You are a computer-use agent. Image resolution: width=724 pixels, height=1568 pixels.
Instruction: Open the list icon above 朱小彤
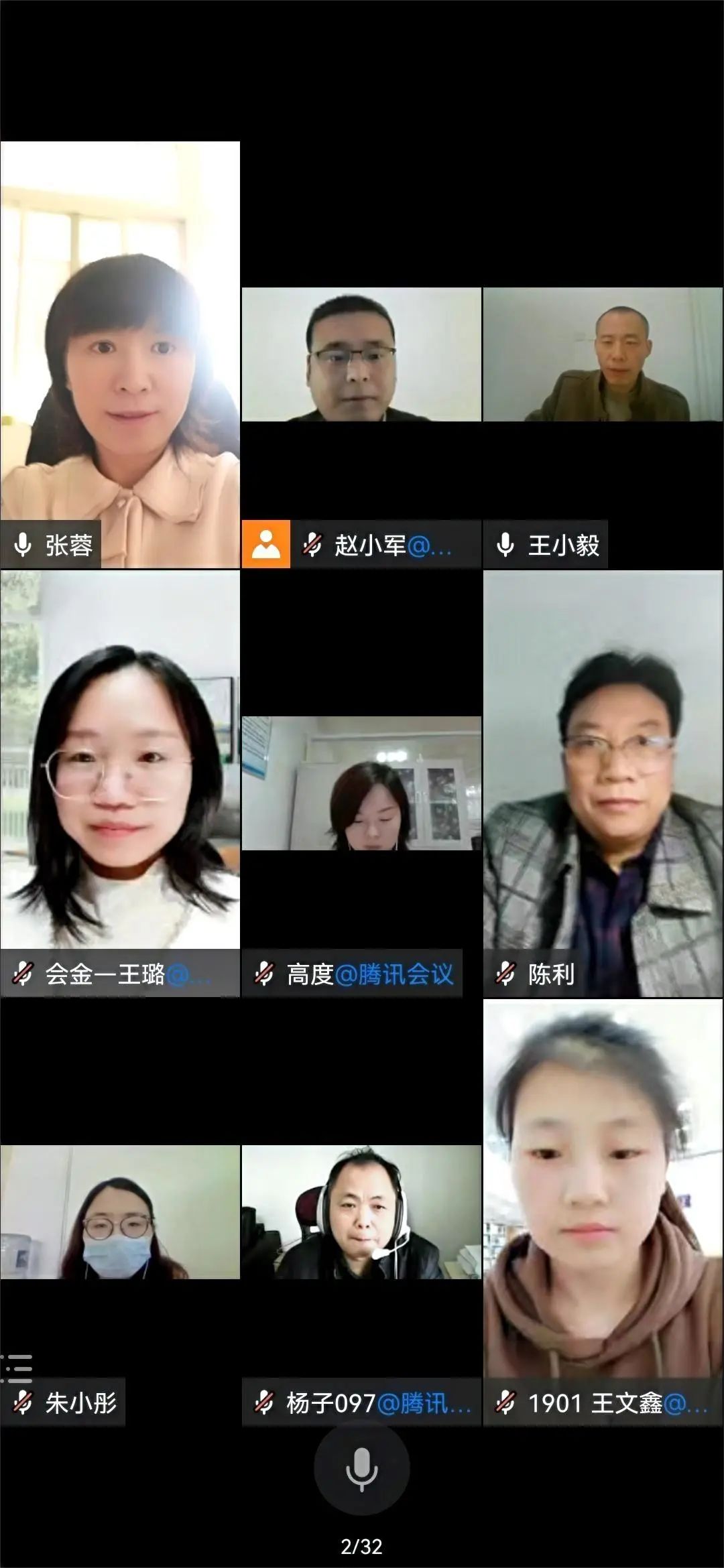coord(17,1369)
